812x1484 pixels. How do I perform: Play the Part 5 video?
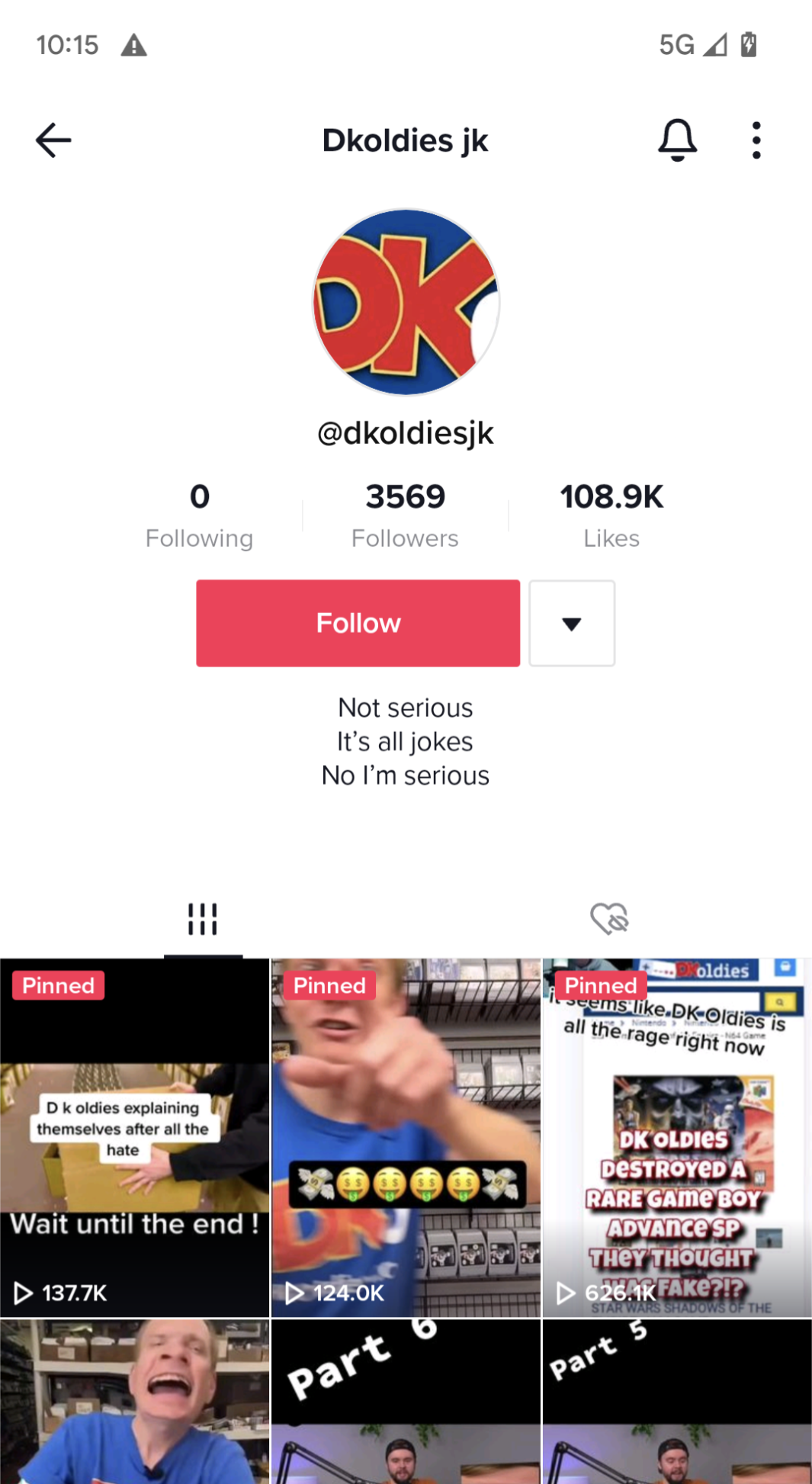coord(677,1403)
